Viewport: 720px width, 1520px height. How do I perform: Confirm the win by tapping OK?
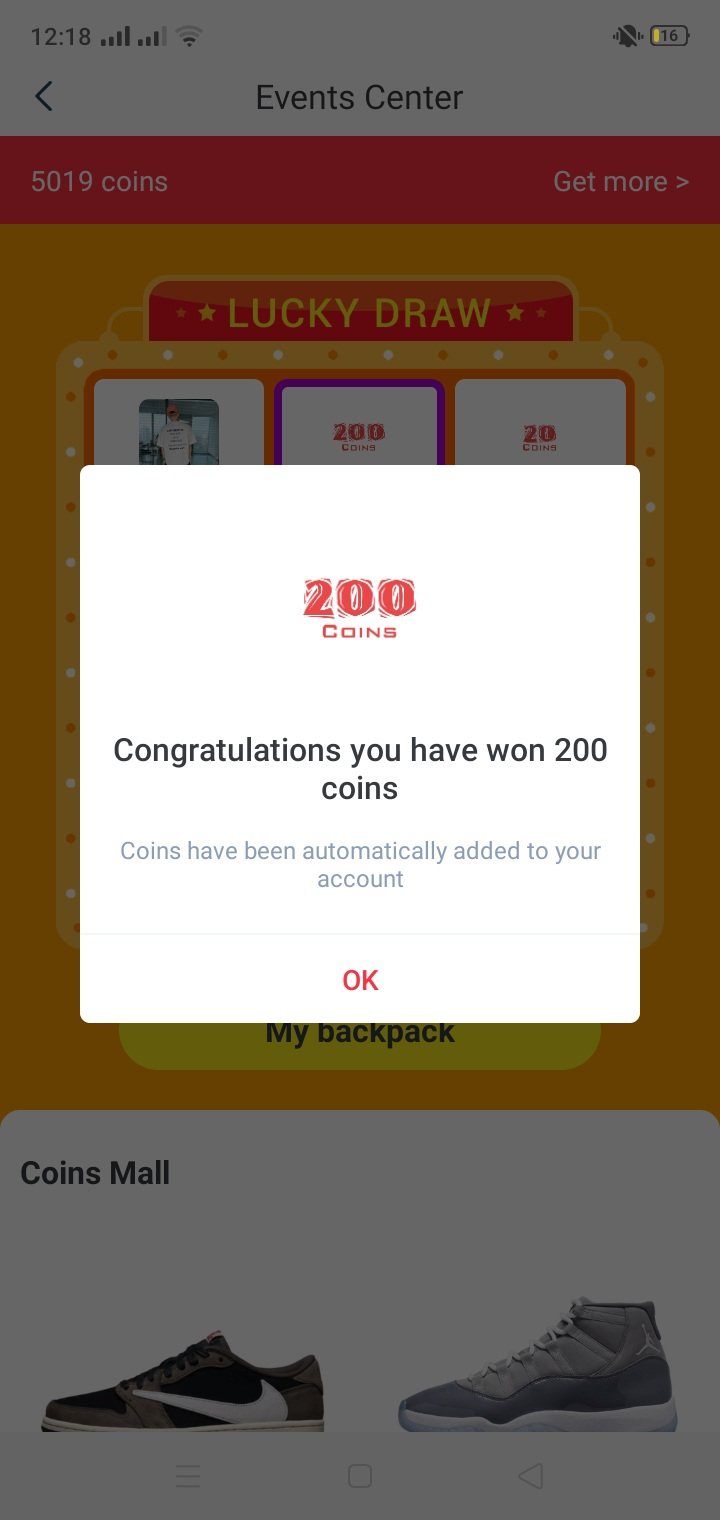point(360,980)
